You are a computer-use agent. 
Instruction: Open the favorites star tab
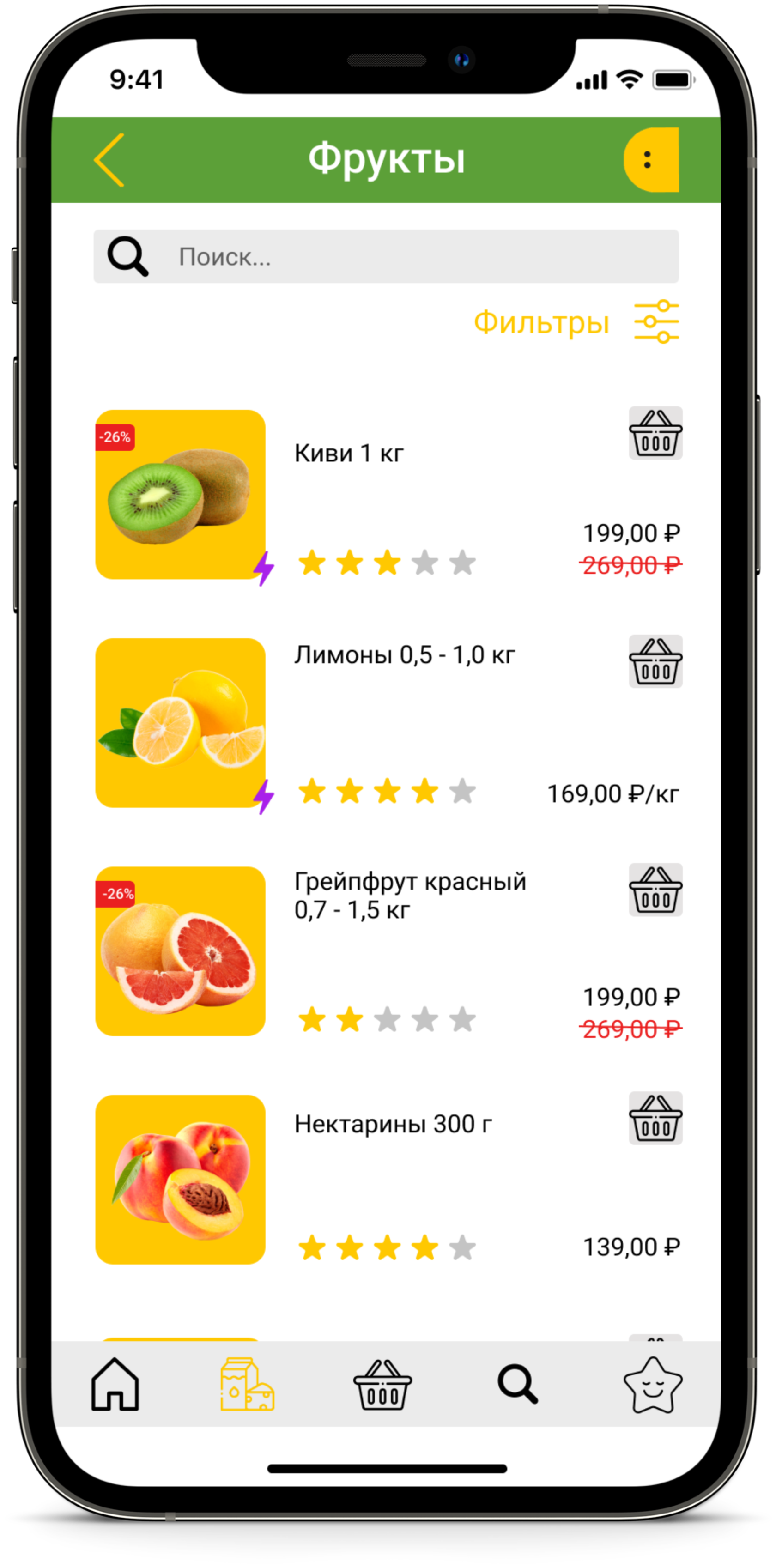click(x=653, y=1386)
